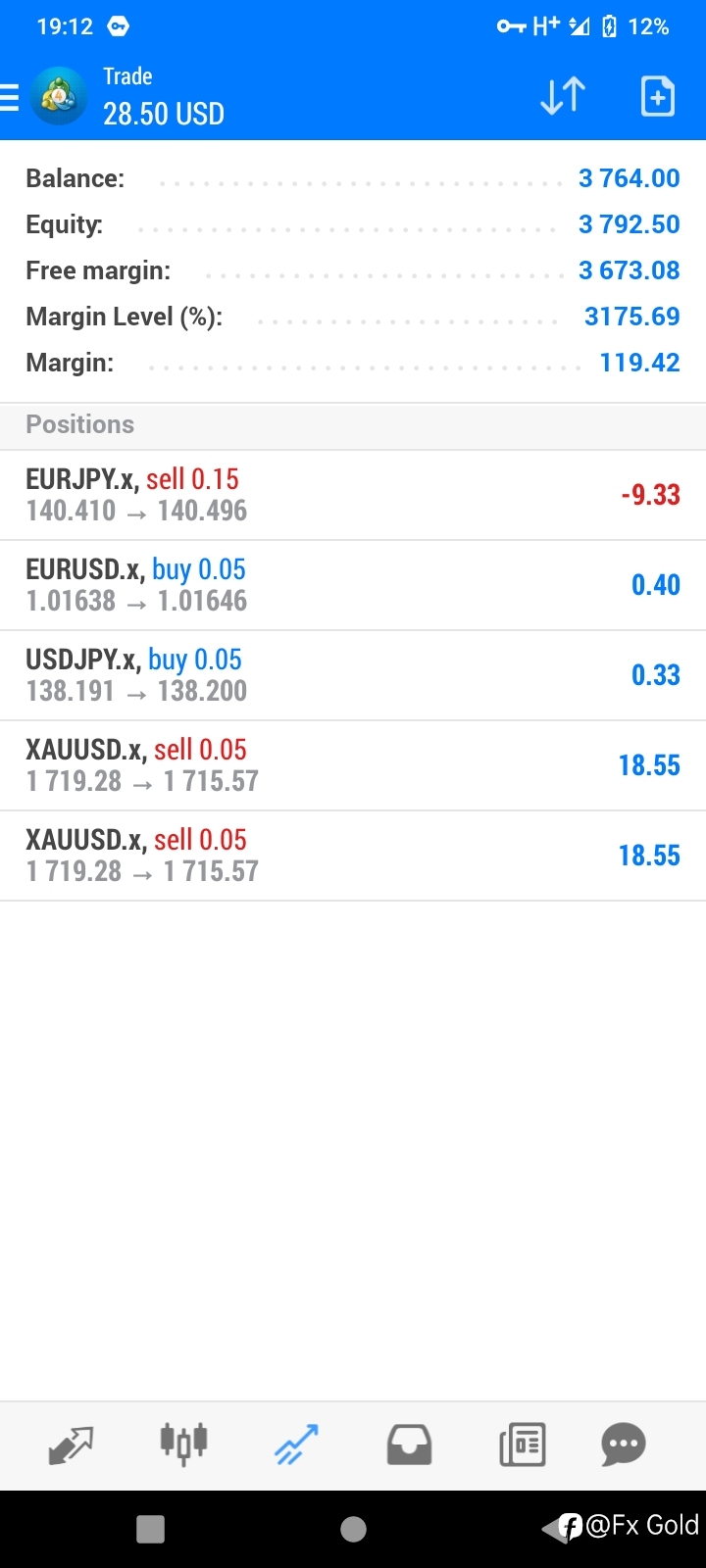This screenshot has width=706, height=1568.
Task: Open the EURJPY.x sell 0.15 position
Action: [x=353, y=495]
